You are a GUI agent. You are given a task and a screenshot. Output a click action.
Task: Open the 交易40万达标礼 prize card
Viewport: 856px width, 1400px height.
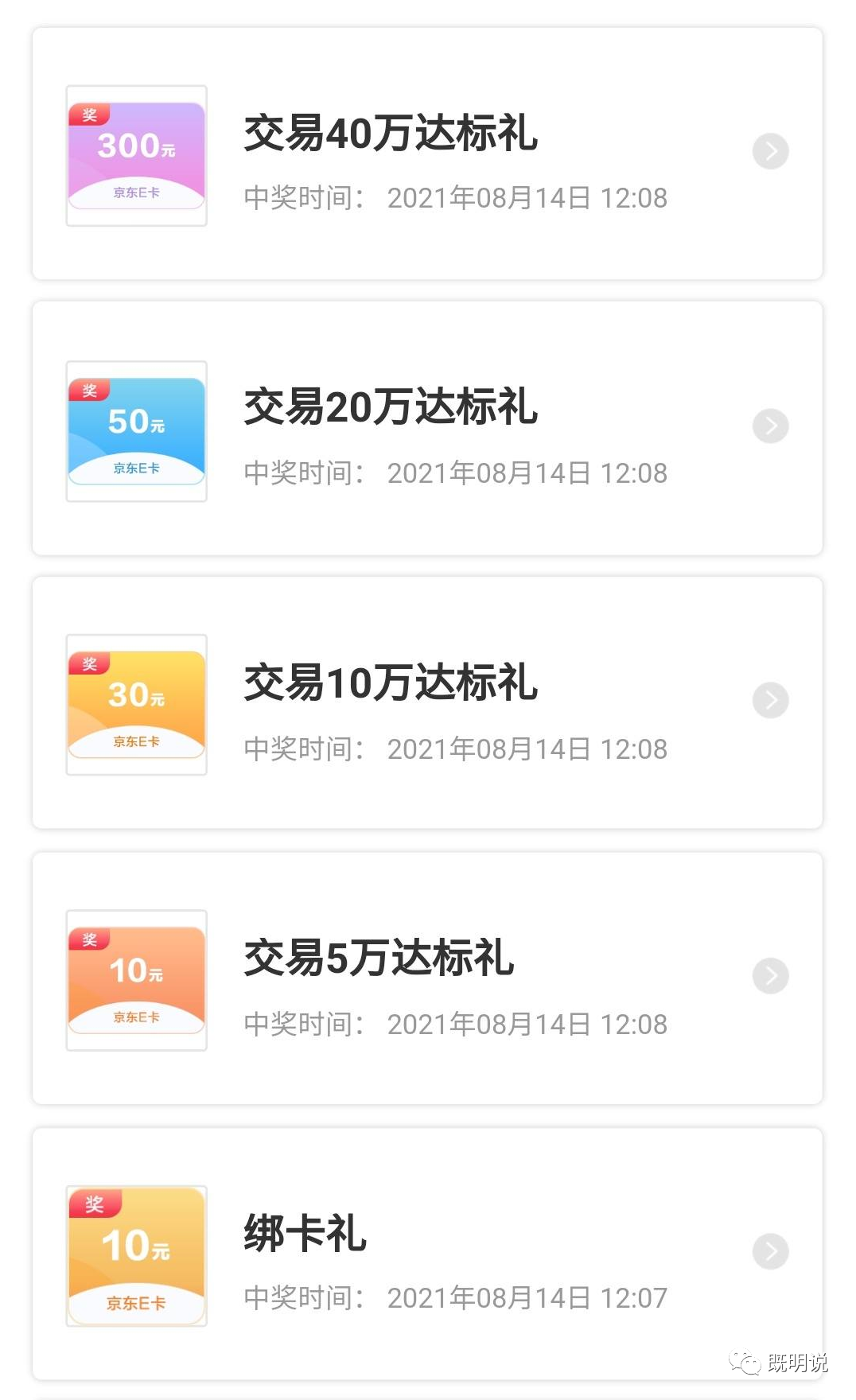tap(427, 154)
